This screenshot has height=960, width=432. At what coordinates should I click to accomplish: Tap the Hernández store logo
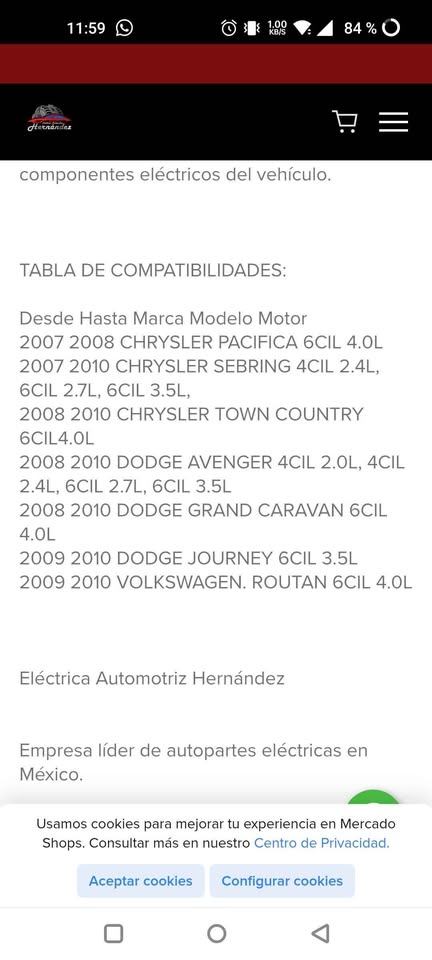coord(49,118)
